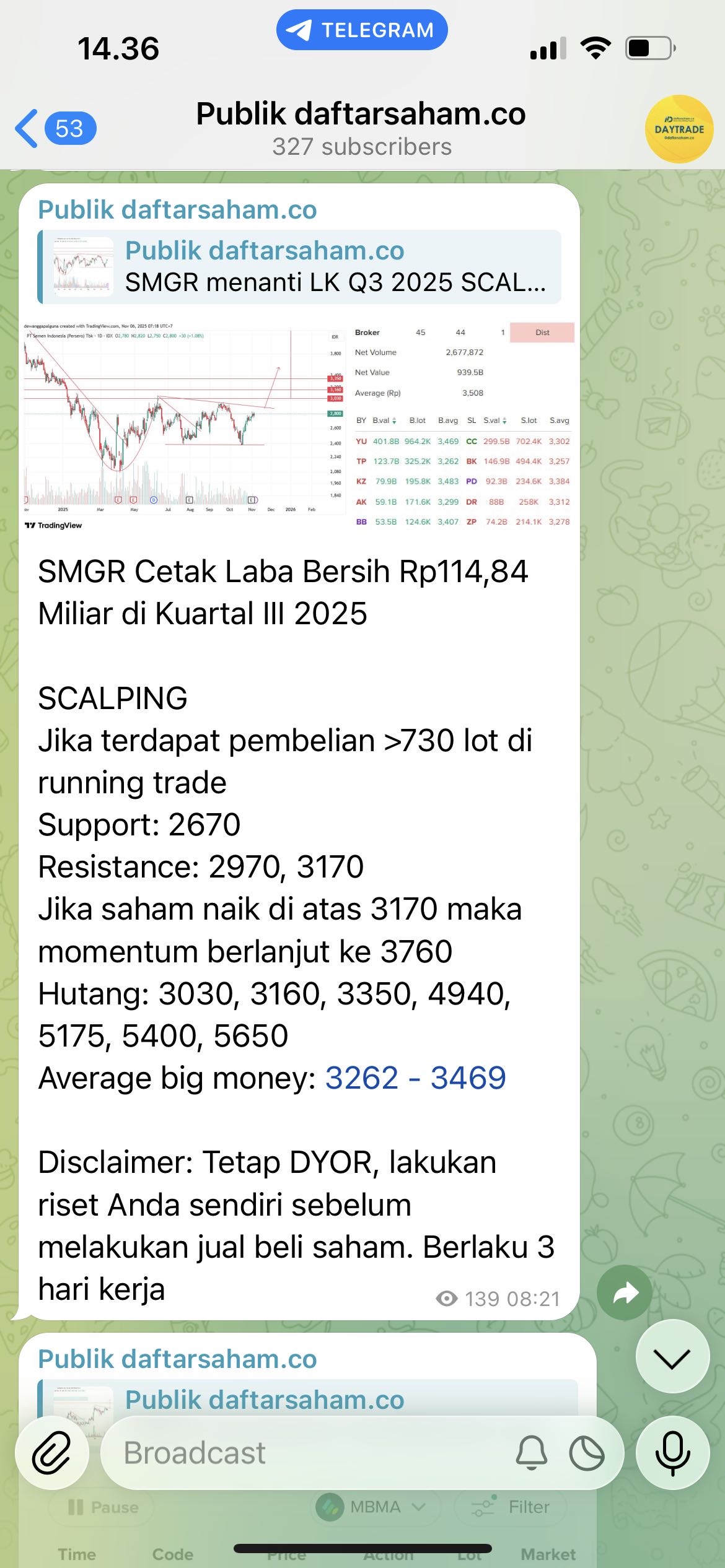Attach a file with the paperclip

click(52, 1453)
